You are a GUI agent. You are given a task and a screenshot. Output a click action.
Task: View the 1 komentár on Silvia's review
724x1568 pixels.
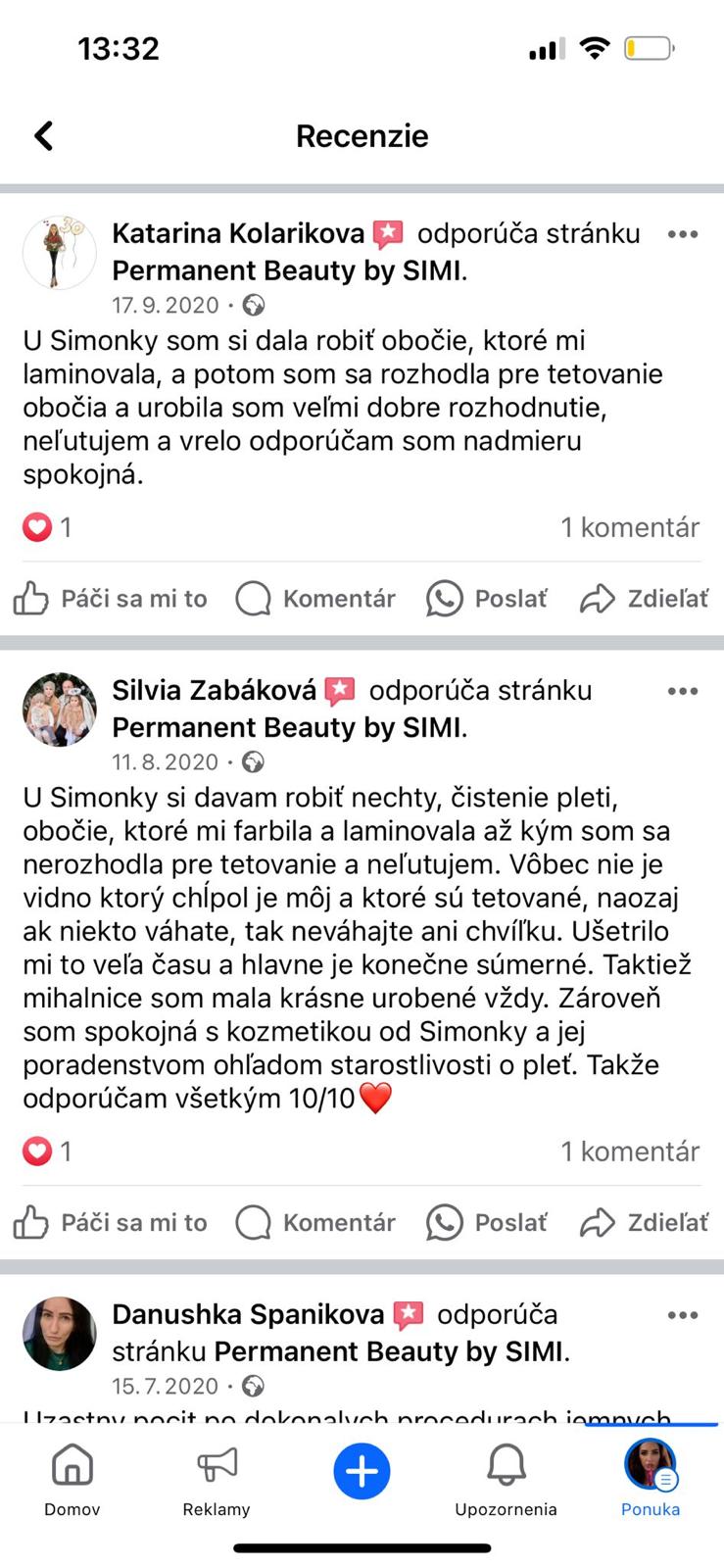(630, 1151)
